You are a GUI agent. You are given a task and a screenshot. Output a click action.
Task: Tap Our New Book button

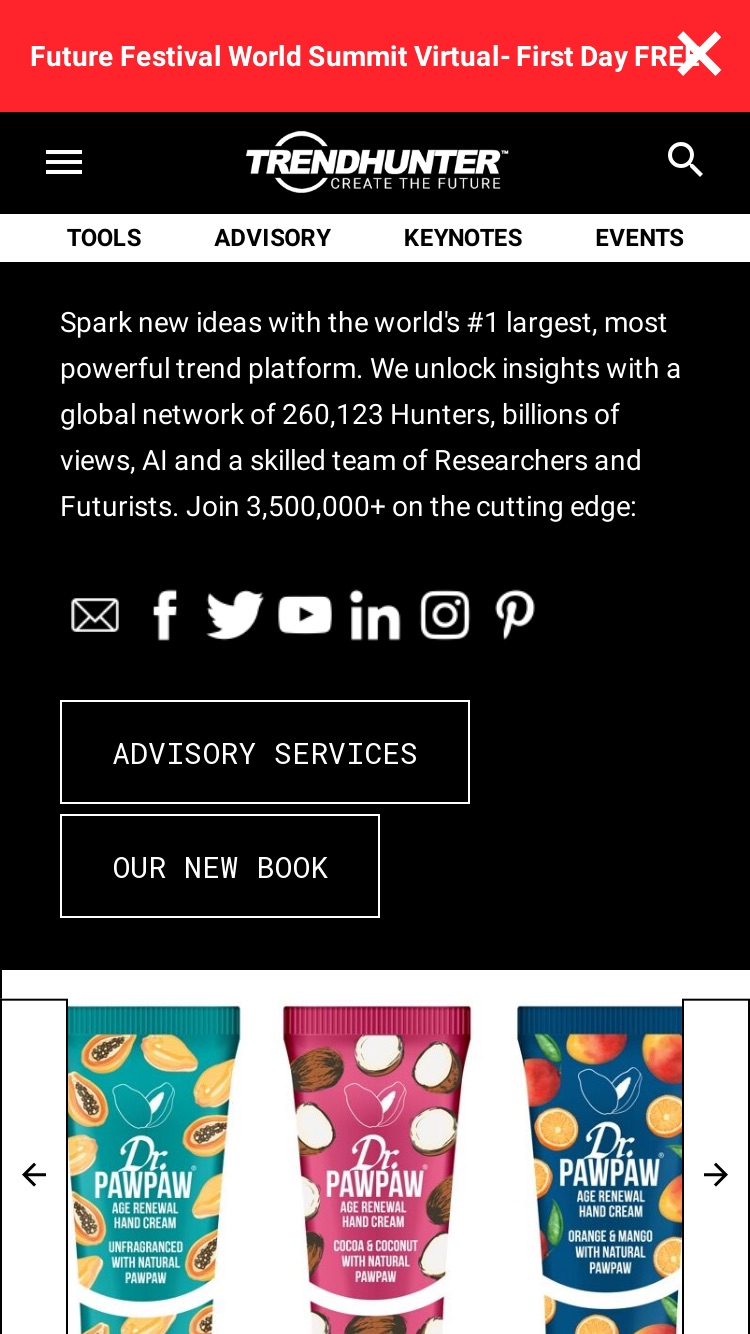pyautogui.click(x=220, y=866)
